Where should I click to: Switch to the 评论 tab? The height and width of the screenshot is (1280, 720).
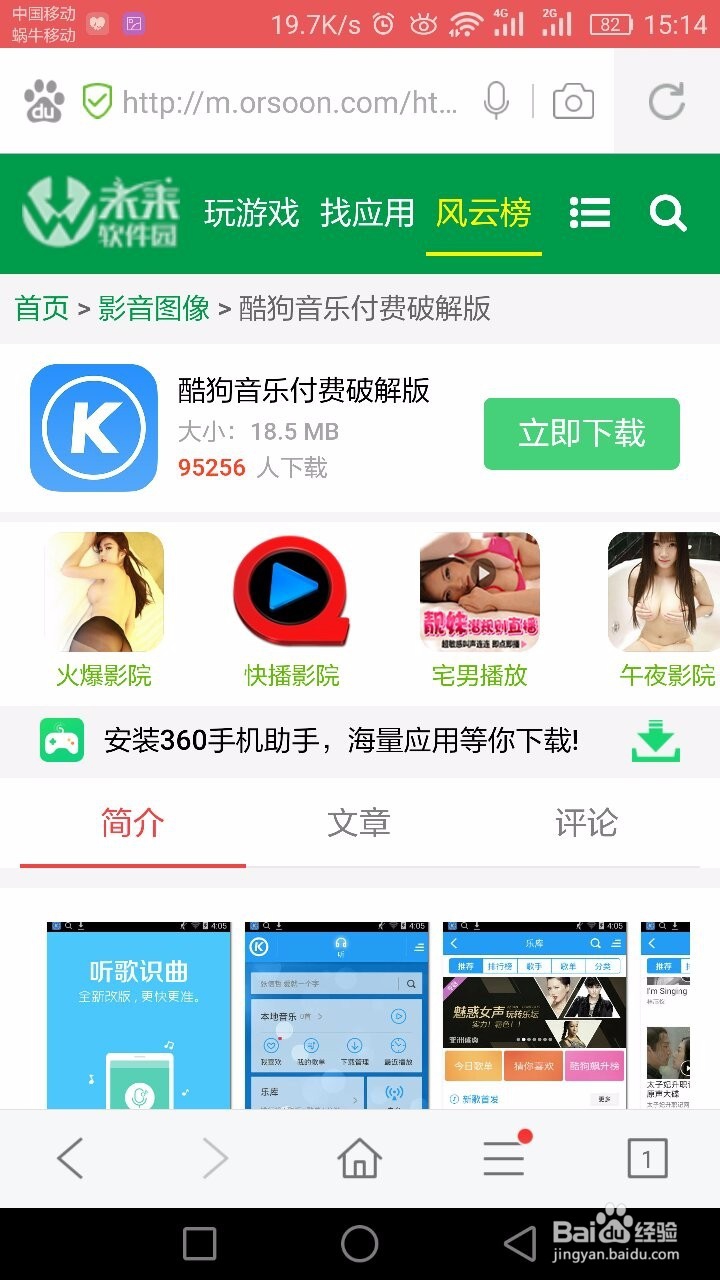click(x=586, y=822)
